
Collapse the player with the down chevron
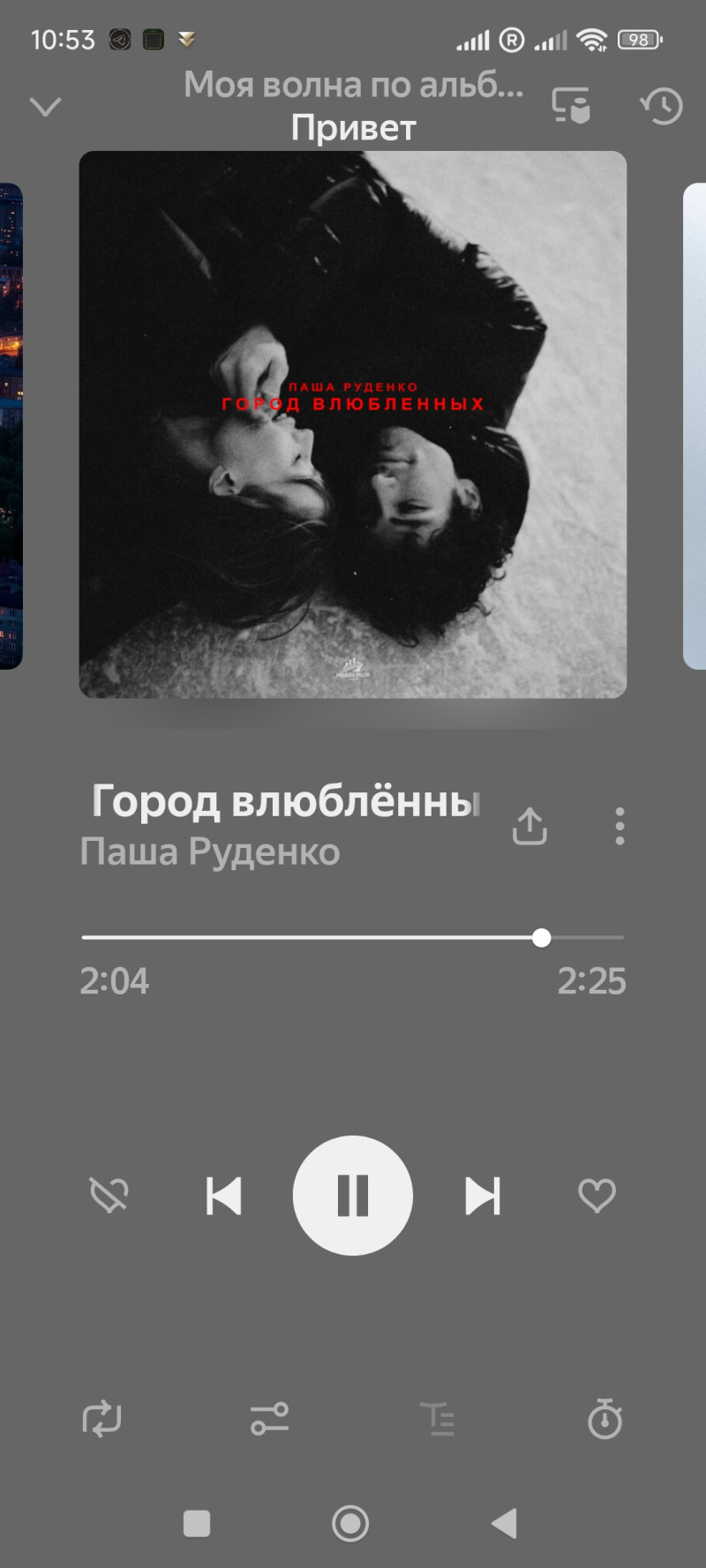45,107
